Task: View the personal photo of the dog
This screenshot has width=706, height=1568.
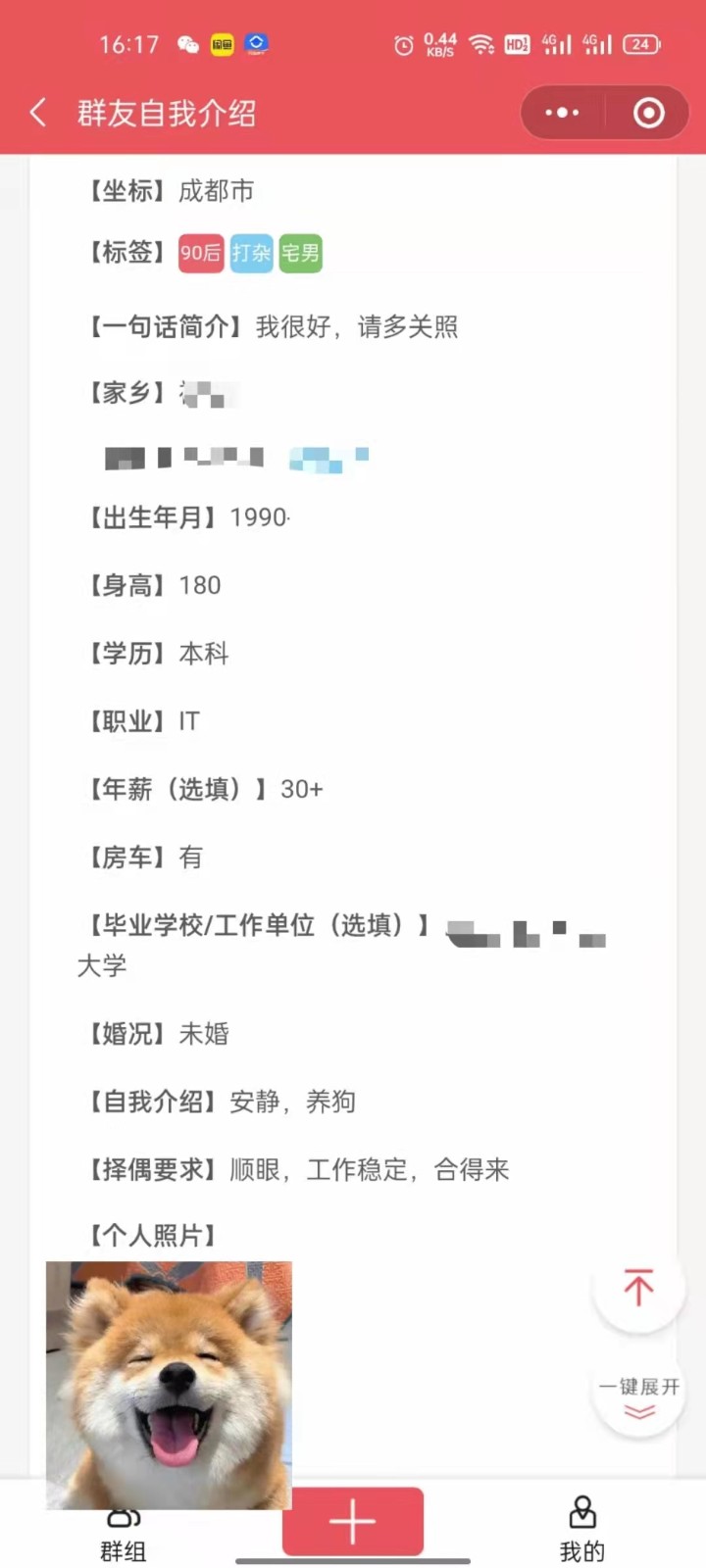Action: pos(169,1385)
